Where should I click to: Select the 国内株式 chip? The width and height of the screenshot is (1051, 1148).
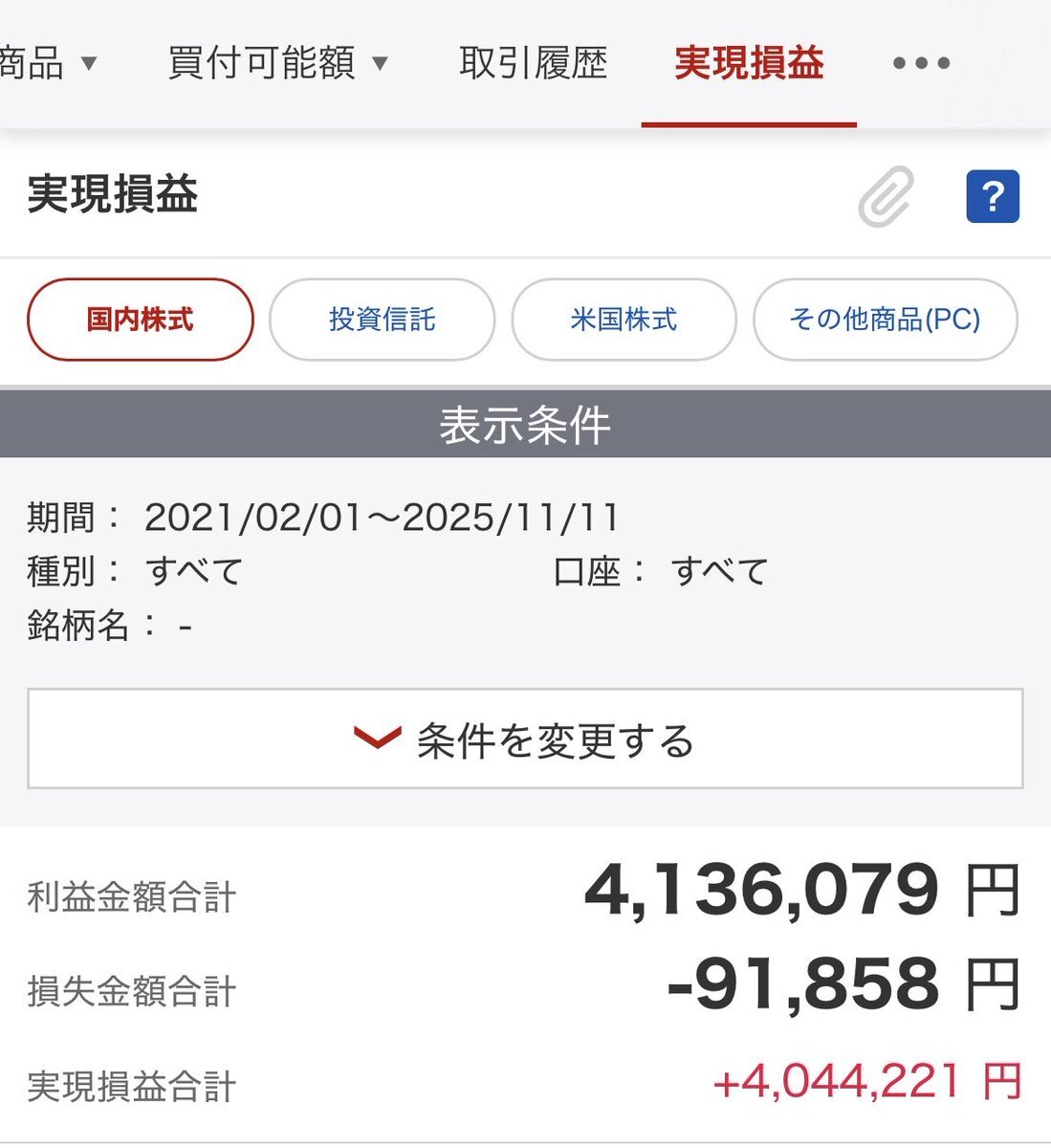141,320
